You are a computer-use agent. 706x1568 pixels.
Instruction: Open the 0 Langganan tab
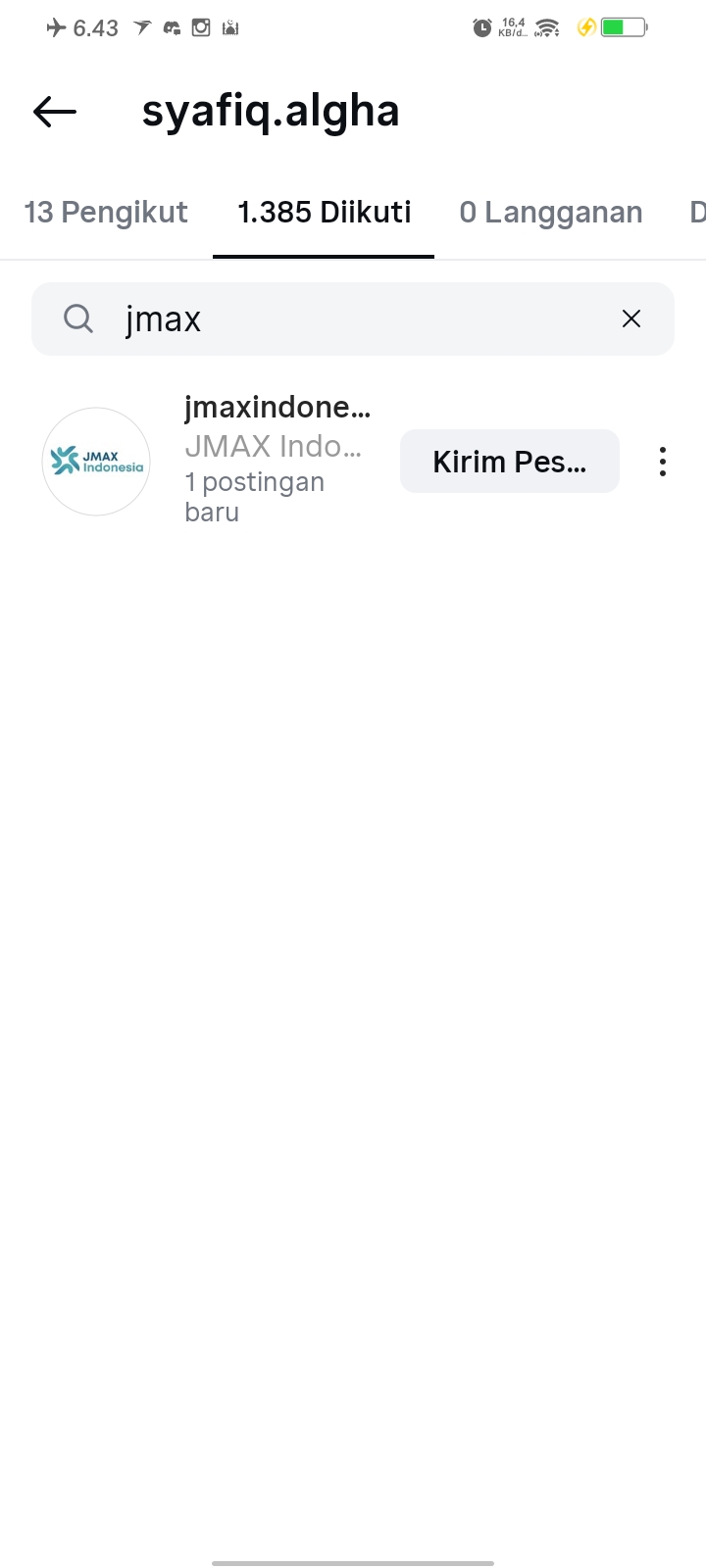click(550, 213)
